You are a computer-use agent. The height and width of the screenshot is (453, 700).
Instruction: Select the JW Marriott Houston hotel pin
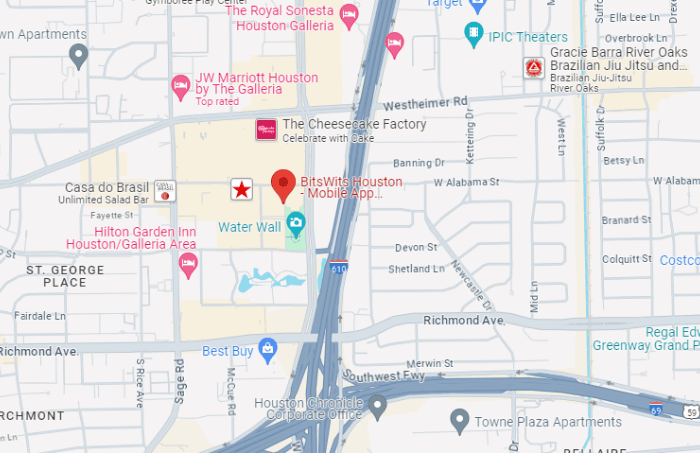coord(181,86)
